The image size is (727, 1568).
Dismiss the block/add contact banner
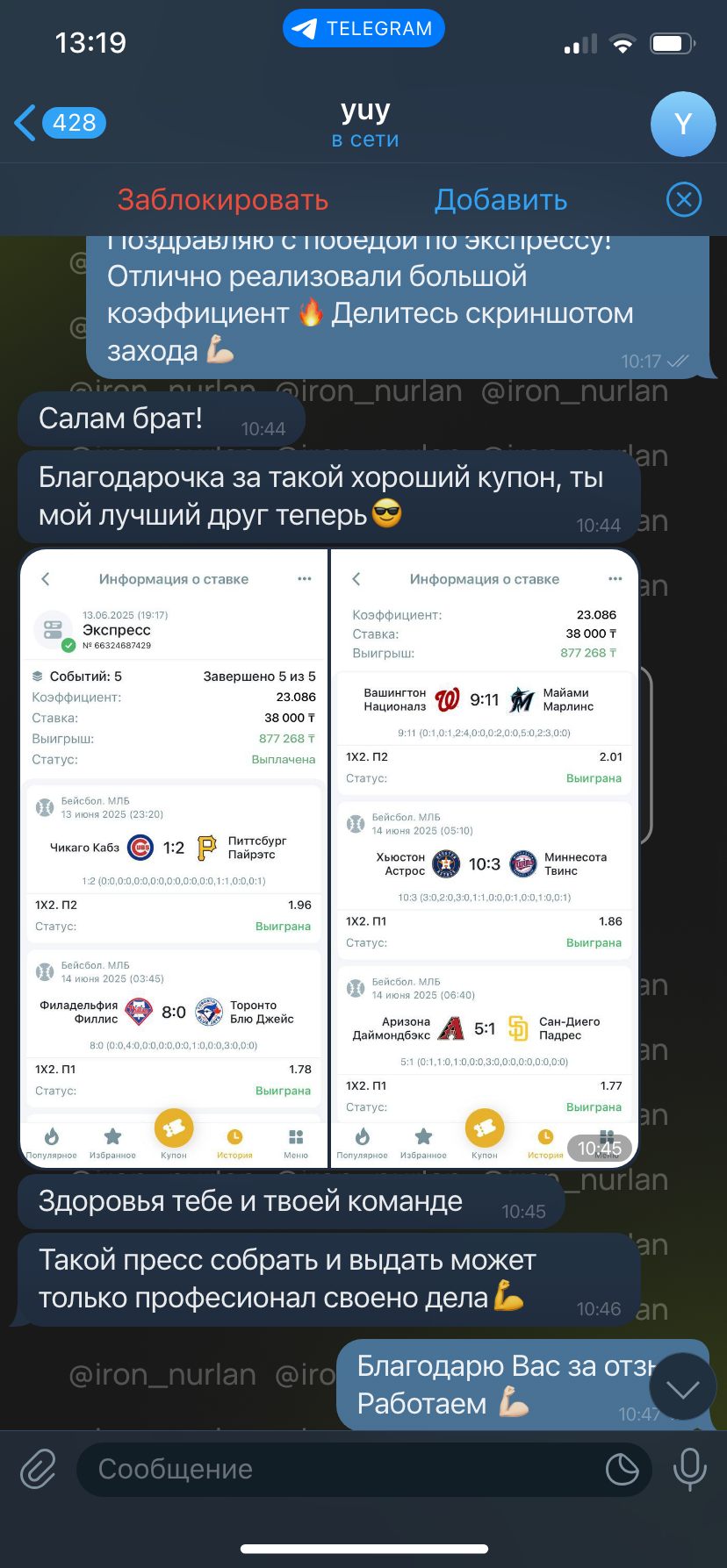point(684,200)
